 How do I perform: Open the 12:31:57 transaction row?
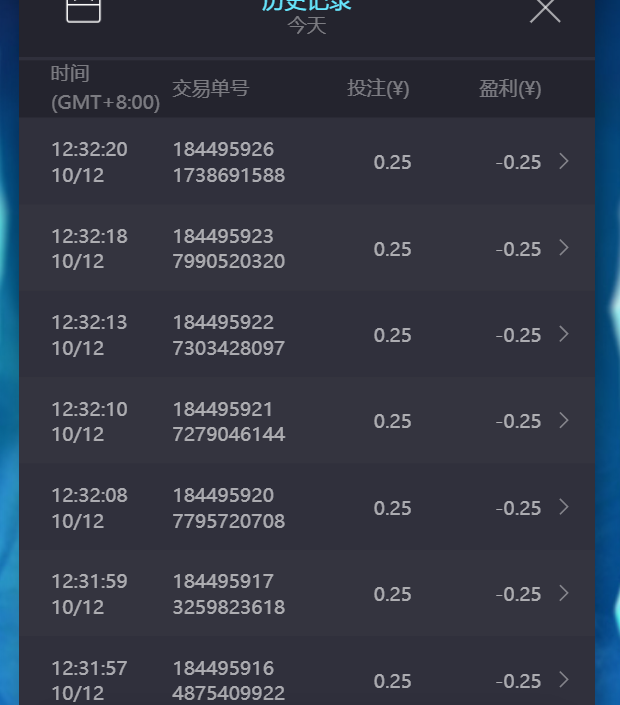[x=563, y=680]
